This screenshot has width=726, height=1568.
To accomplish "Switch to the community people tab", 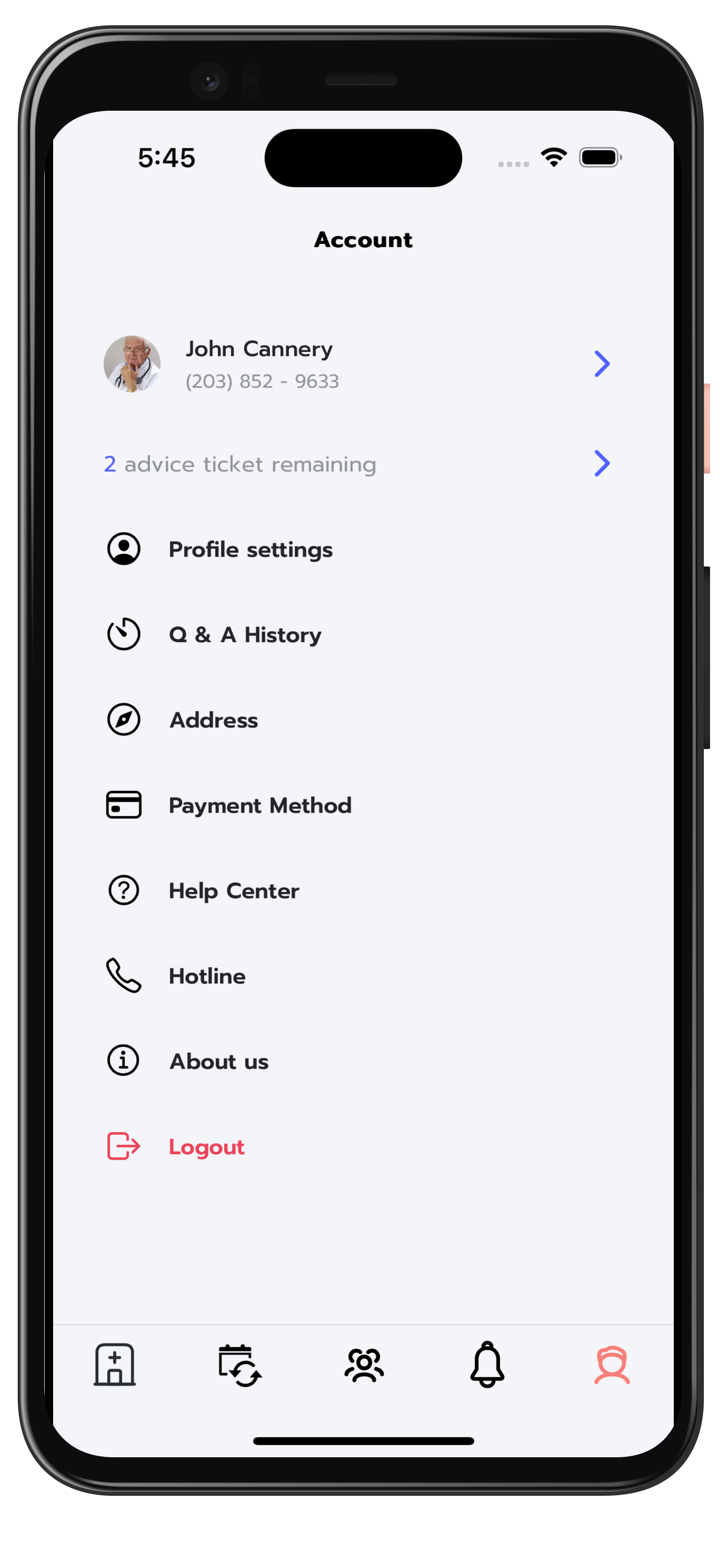I will [x=364, y=1365].
